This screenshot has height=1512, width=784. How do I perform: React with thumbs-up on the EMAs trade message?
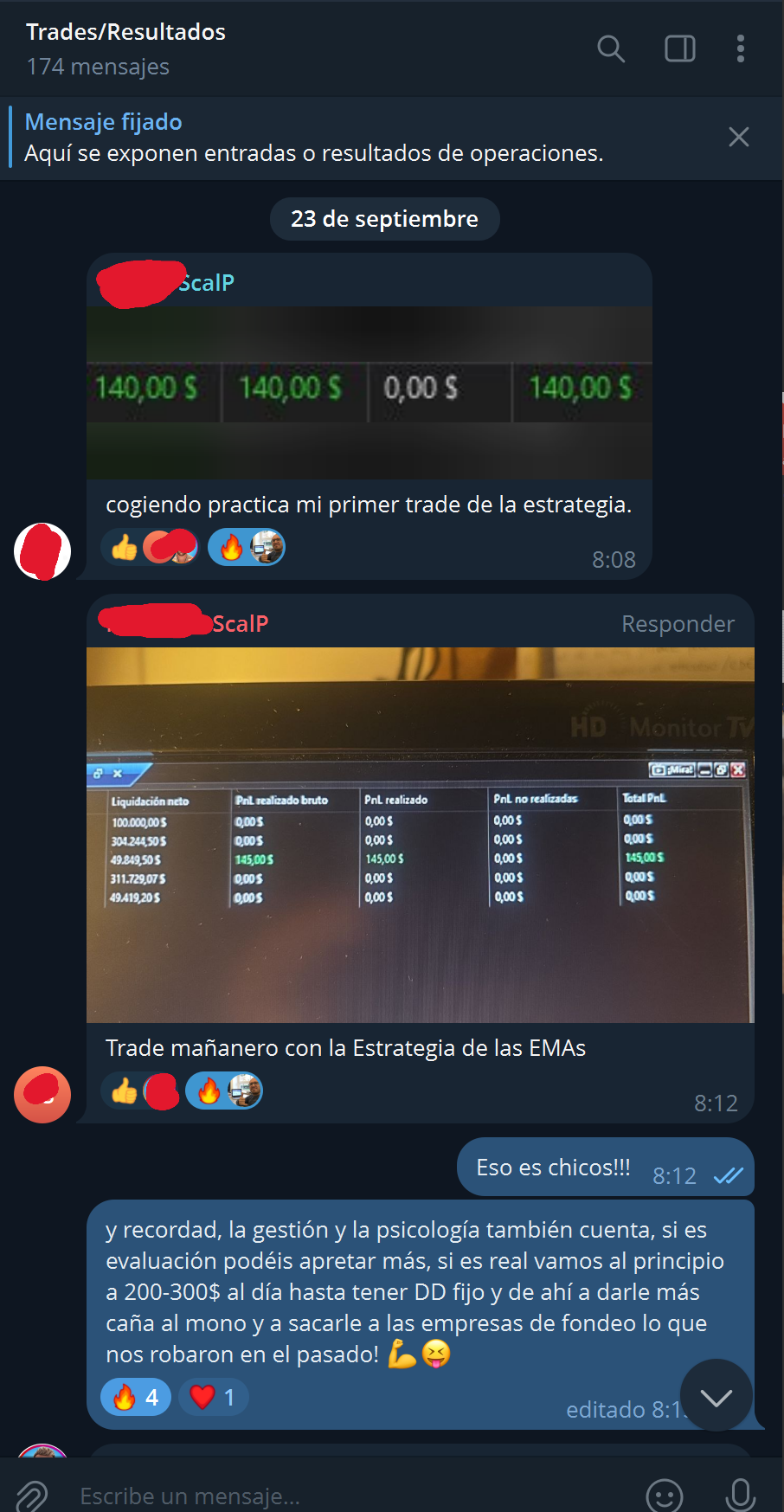tap(125, 1091)
